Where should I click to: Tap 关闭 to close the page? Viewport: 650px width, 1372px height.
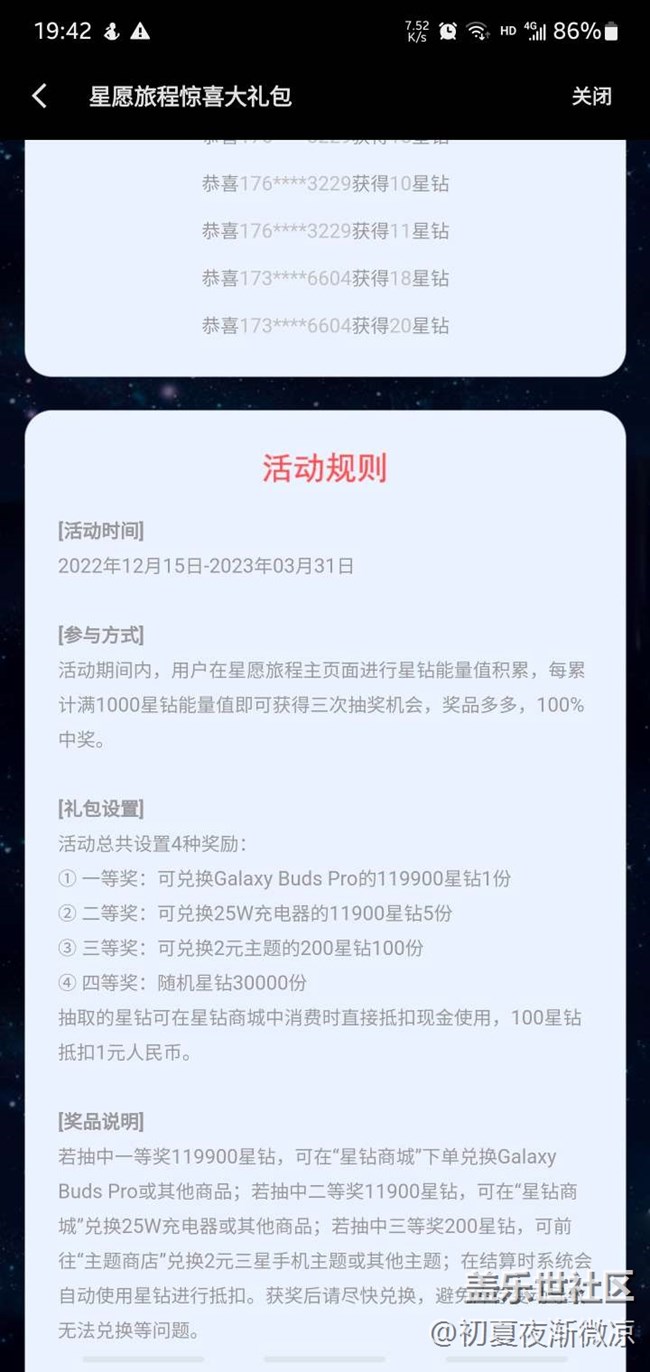click(591, 96)
